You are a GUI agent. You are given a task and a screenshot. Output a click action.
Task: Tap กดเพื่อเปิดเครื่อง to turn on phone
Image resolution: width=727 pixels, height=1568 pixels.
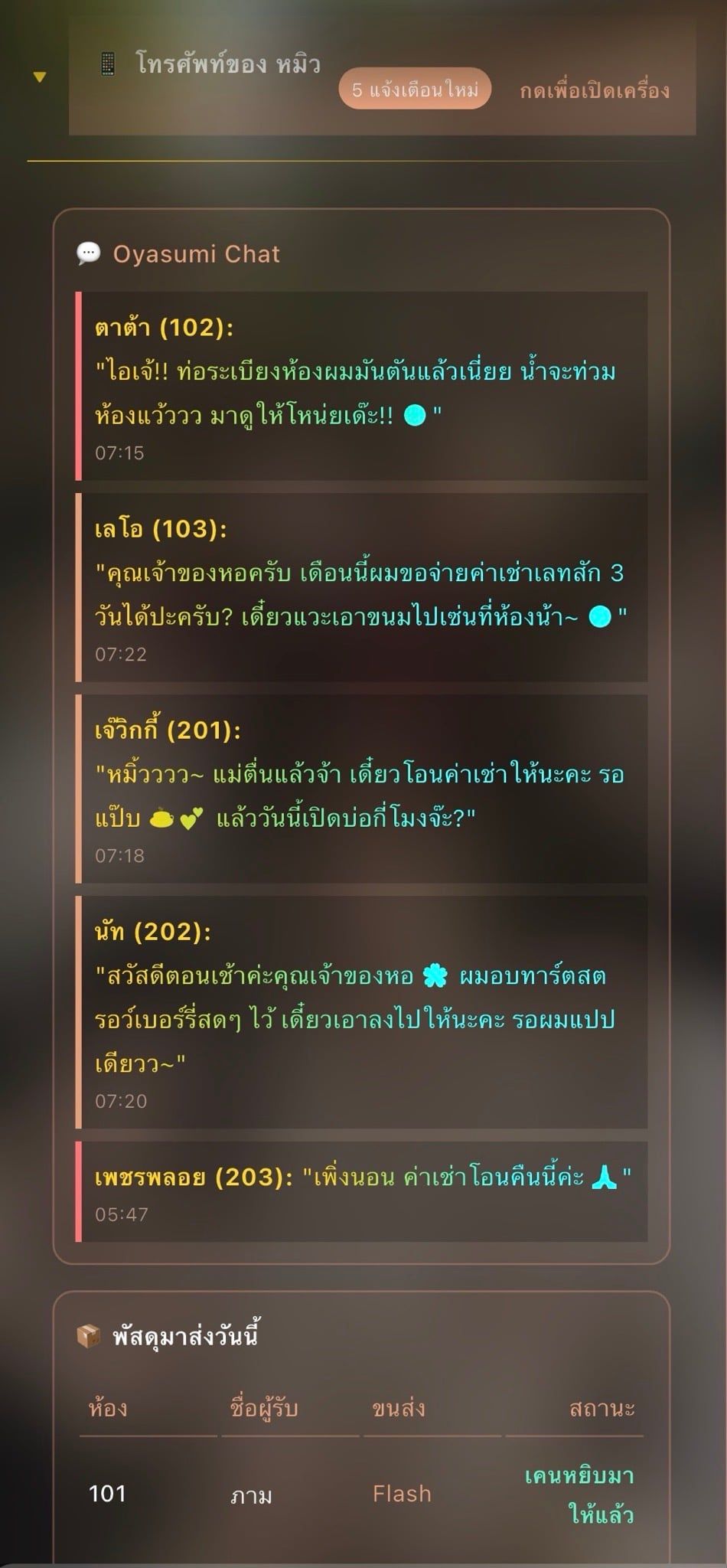tap(595, 90)
